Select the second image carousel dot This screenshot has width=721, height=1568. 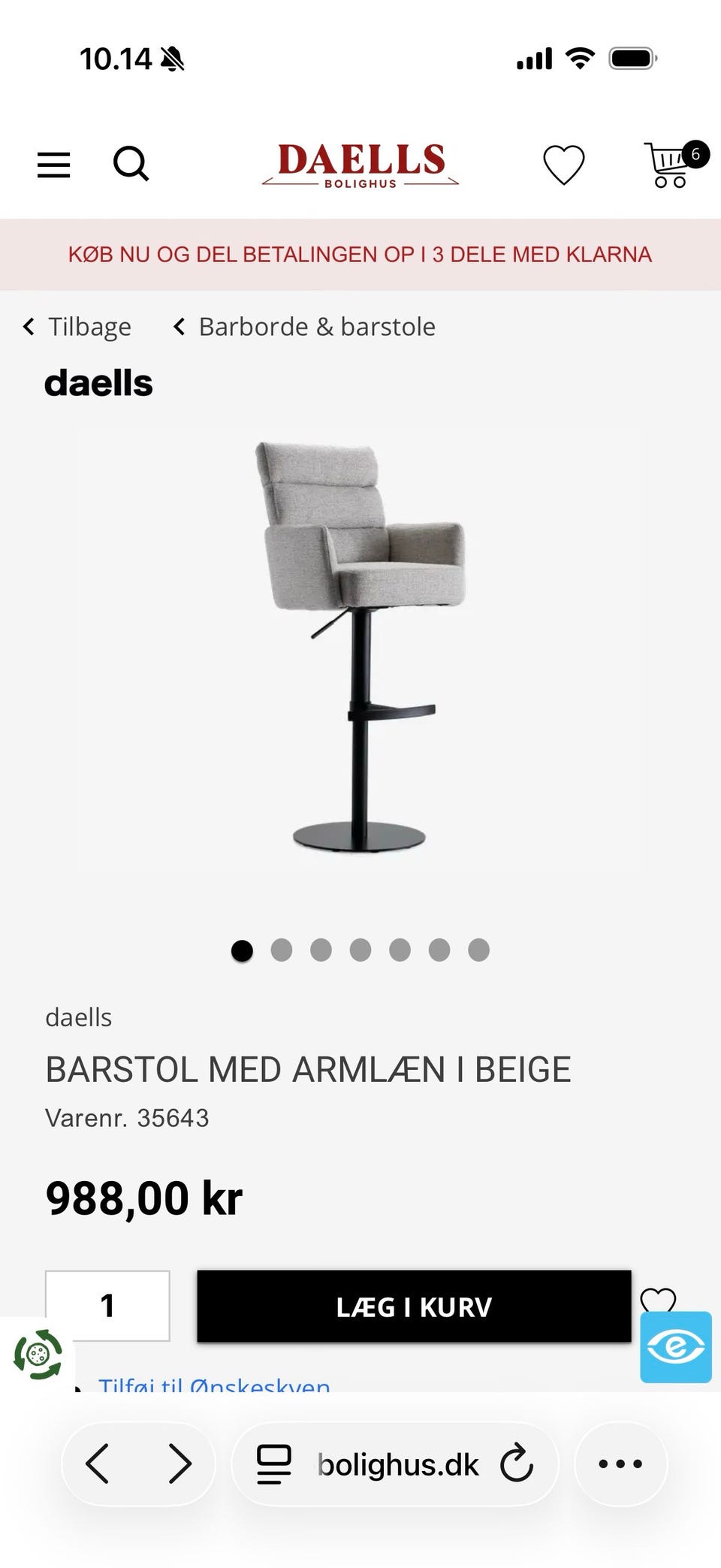pyautogui.click(x=282, y=950)
